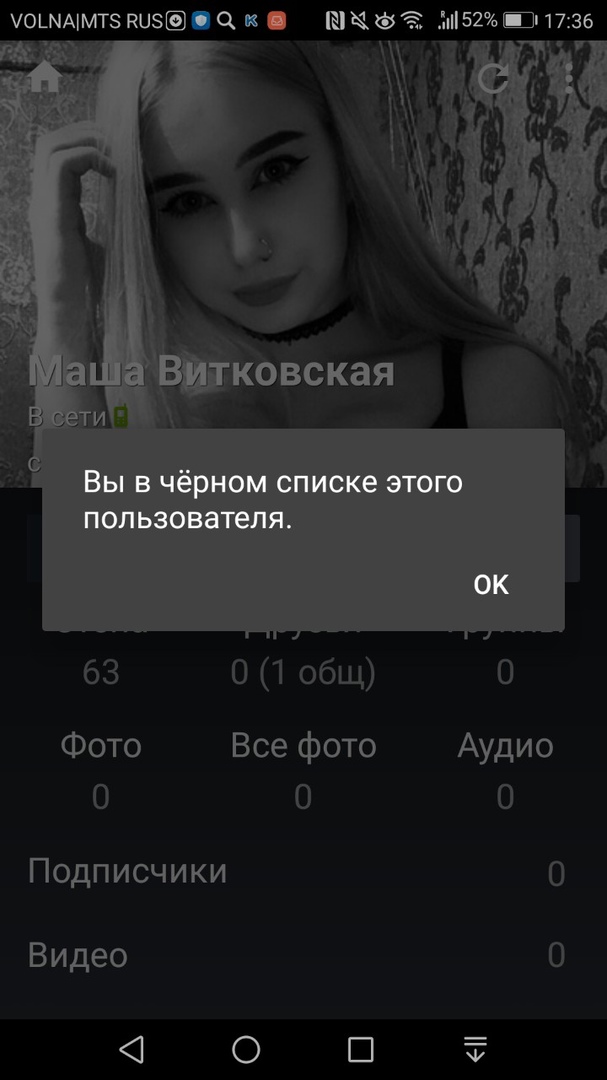607x1080 pixels.
Task: Open recent apps from the navigation bar
Action: [x=360, y=1049]
